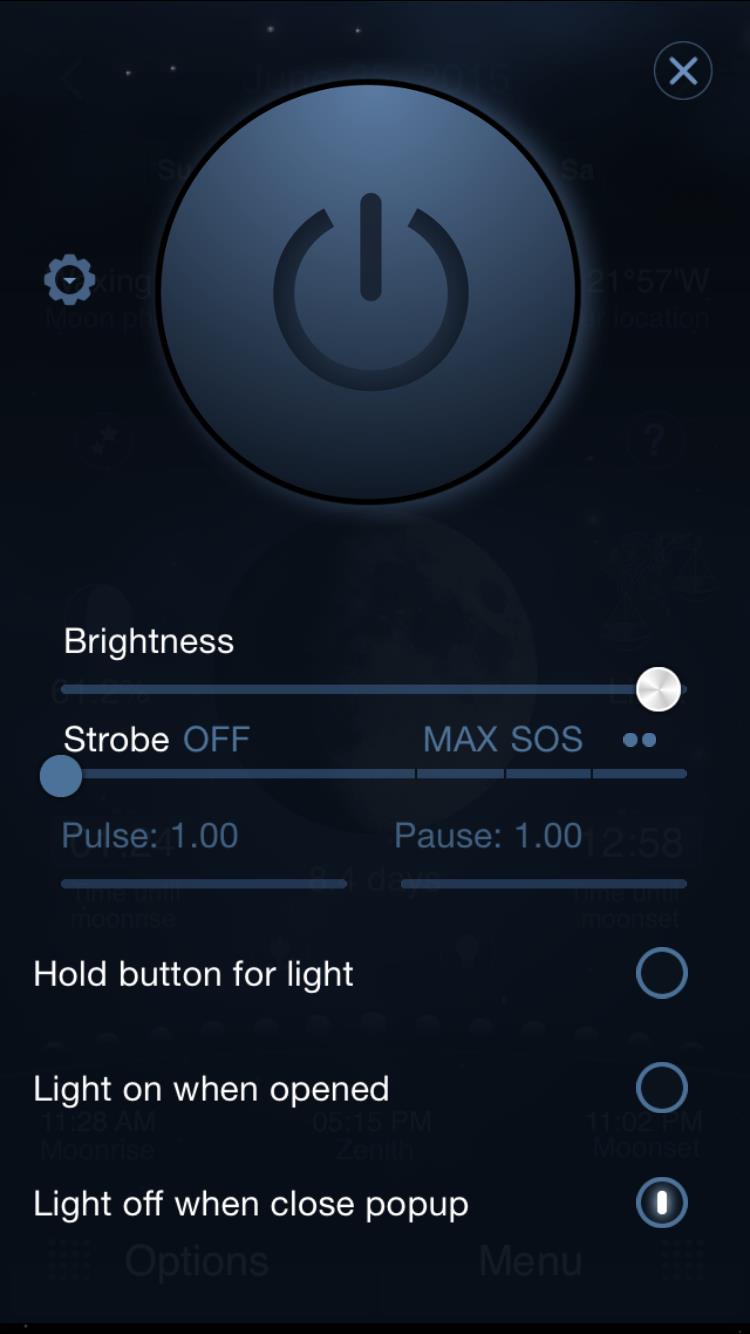Open the gear settings dropdown
Screen dimensions: 750x1334
pos(70,280)
